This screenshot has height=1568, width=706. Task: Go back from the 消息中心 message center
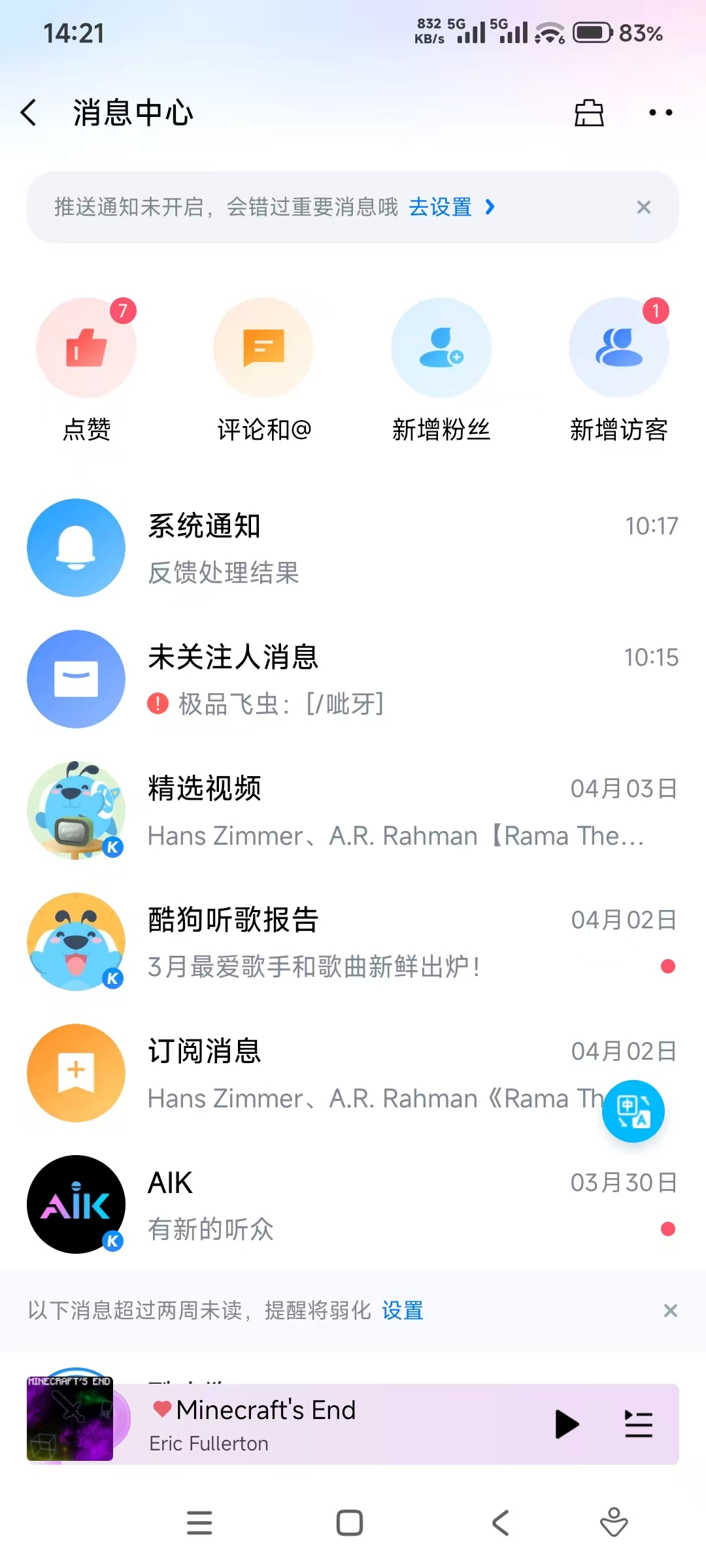click(29, 112)
